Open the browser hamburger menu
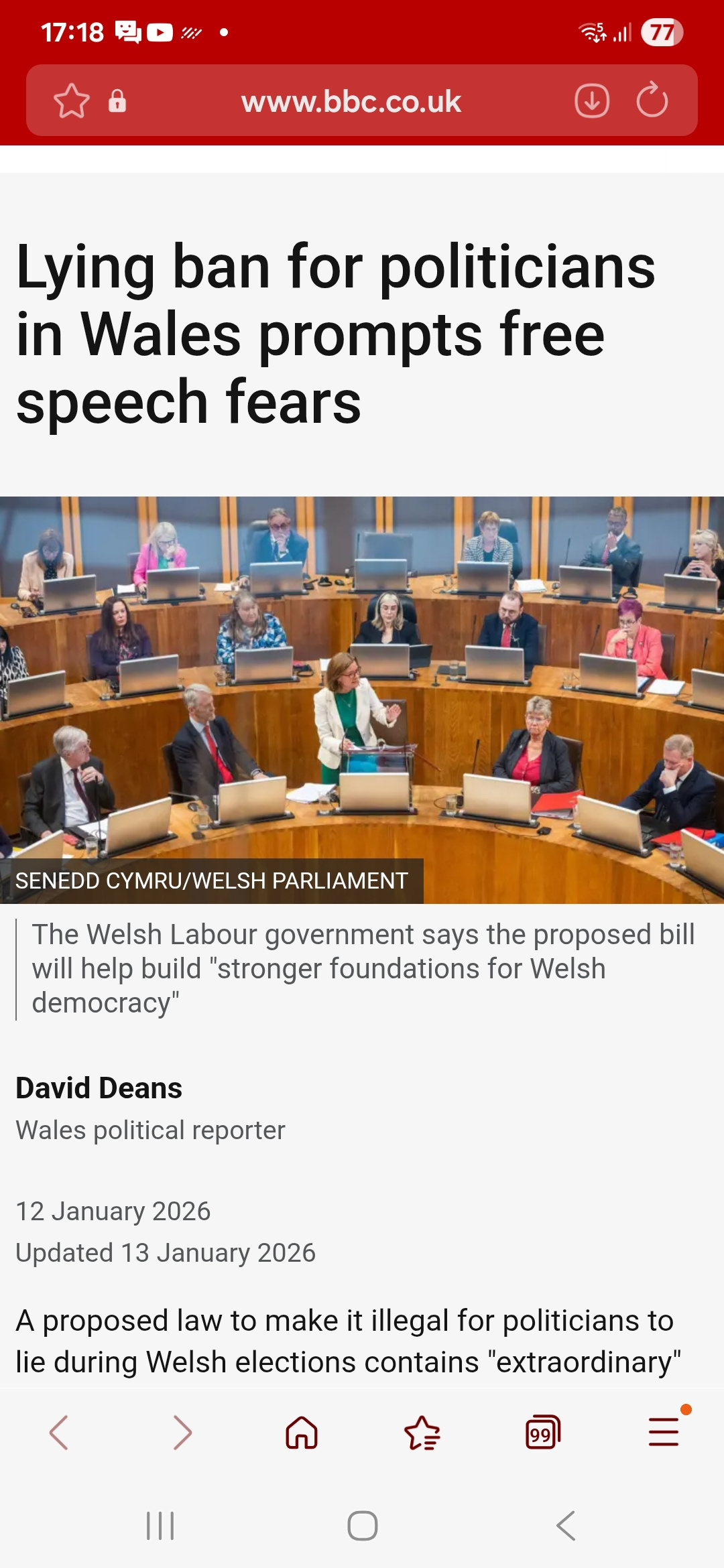This screenshot has height=1568, width=724. [664, 1431]
